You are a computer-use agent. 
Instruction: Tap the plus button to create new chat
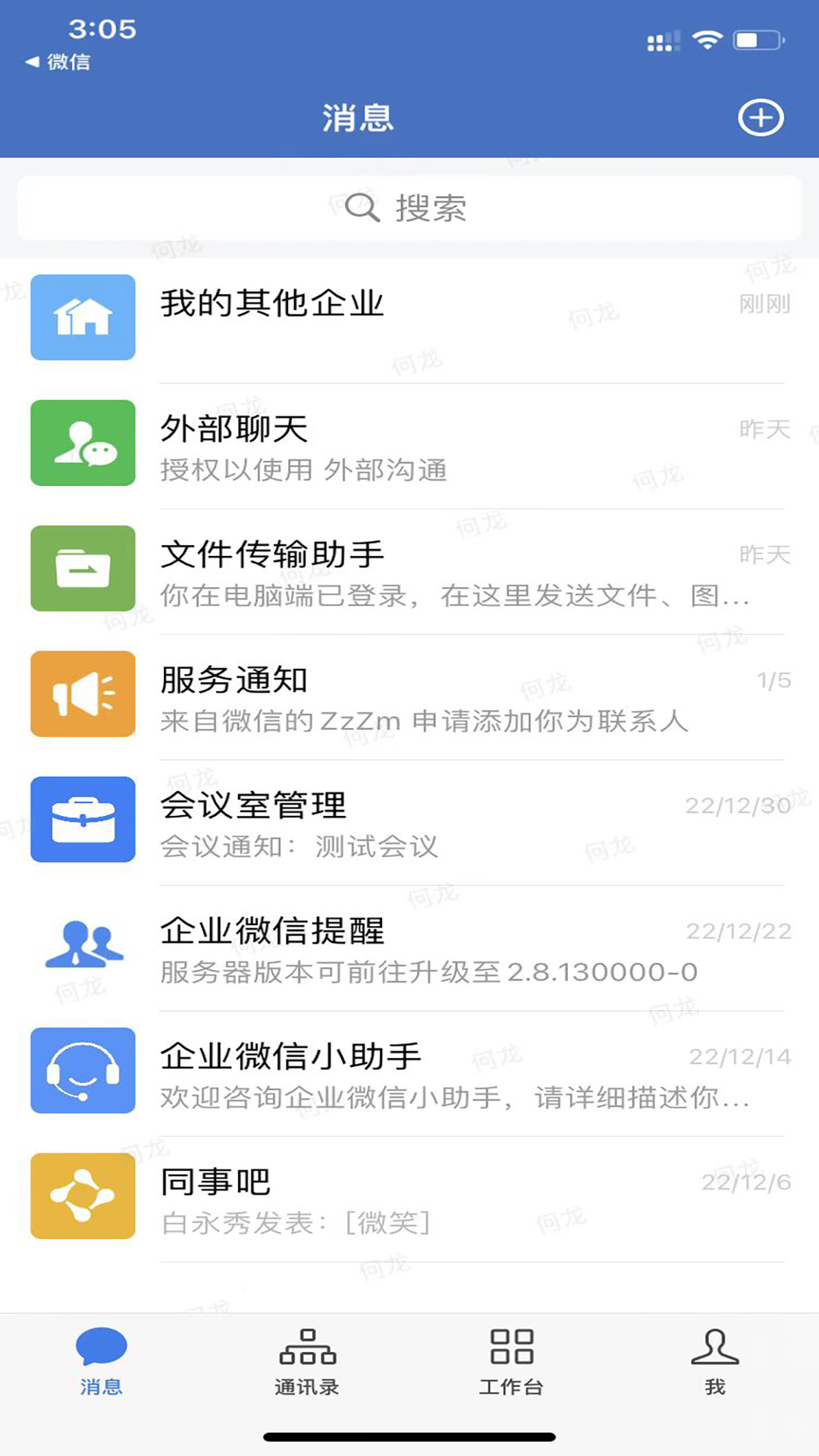pyautogui.click(x=761, y=118)
